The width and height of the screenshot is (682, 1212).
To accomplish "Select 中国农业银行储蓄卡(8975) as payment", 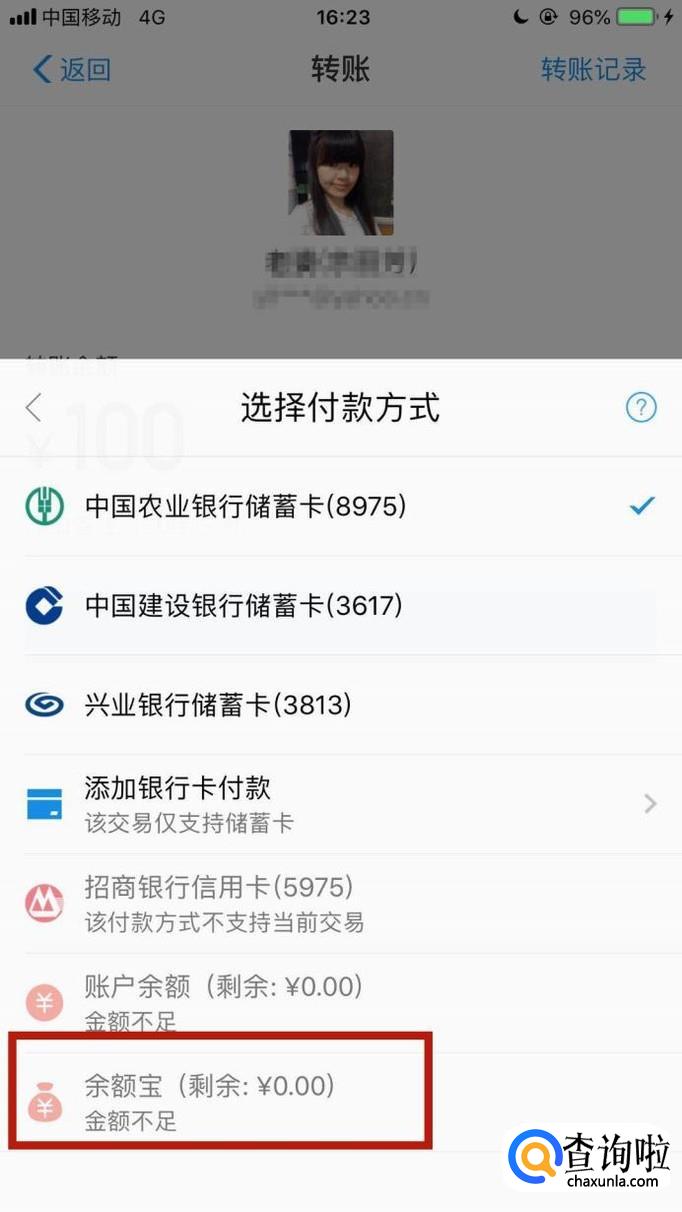I will coord(341,506).
